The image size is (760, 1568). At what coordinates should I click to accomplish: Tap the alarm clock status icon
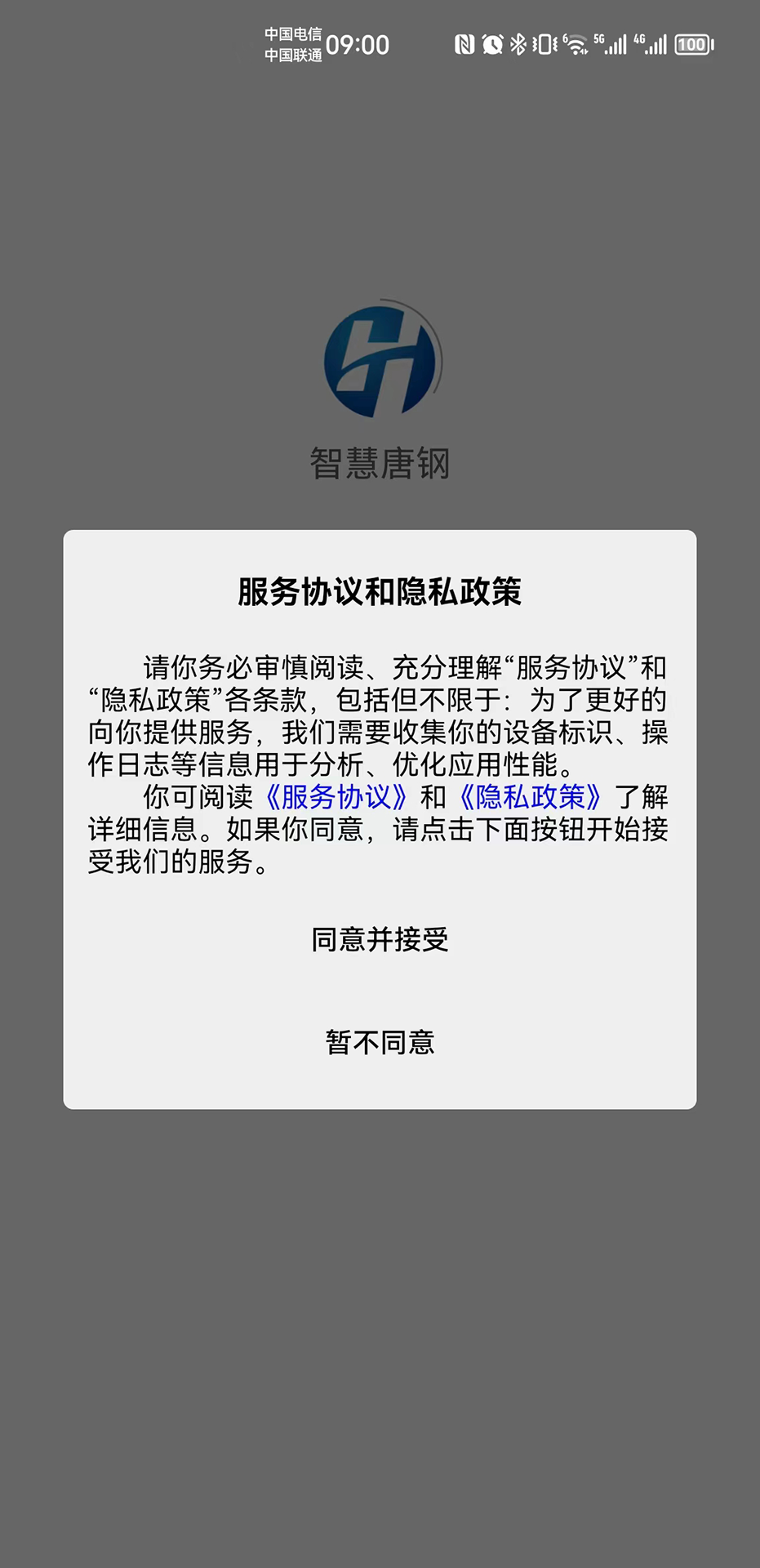point(491,42)
